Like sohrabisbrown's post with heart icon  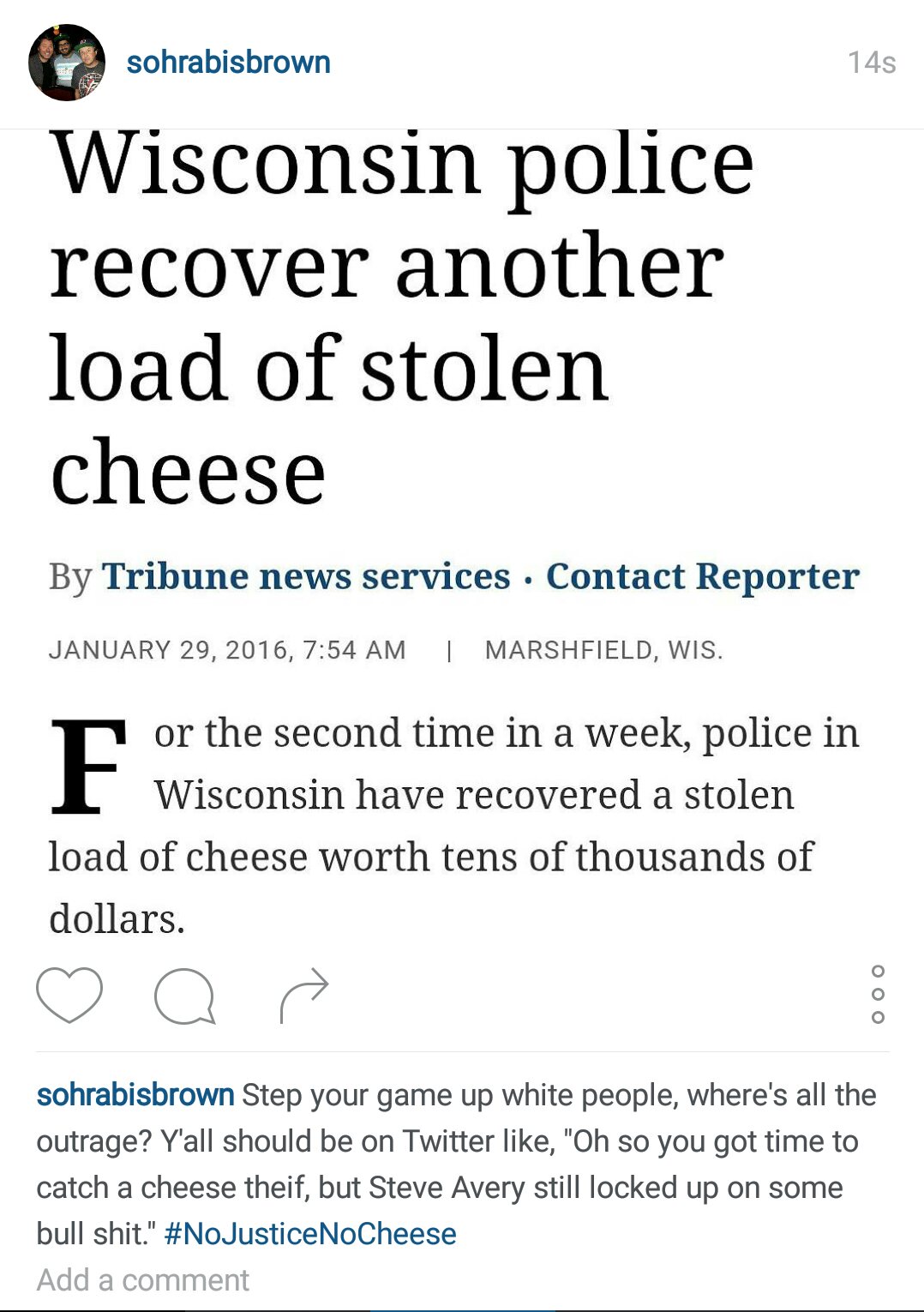(69, 994)
